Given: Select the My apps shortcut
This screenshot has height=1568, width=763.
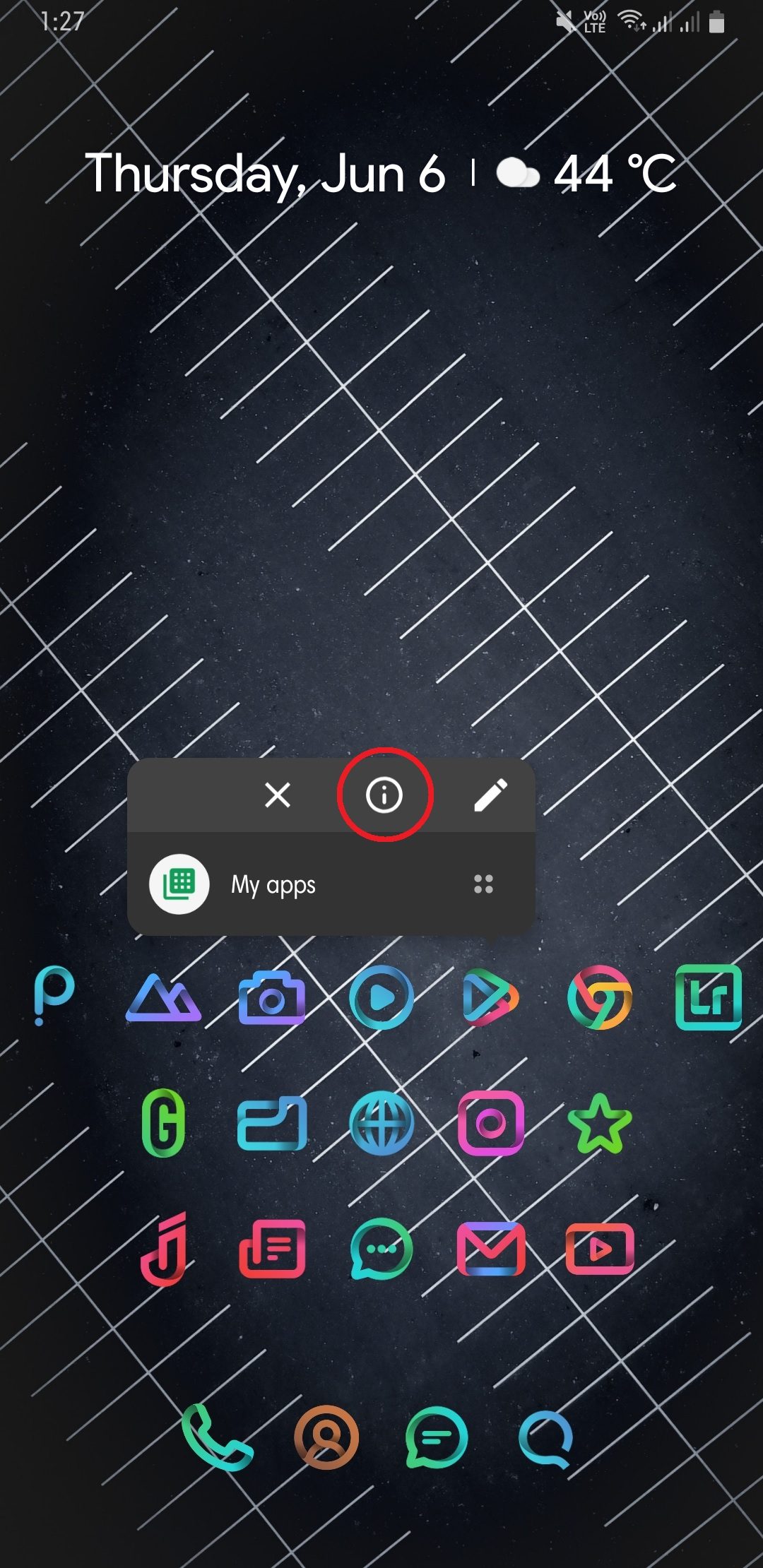Looking at the screenshot, I should pos(273,884).
